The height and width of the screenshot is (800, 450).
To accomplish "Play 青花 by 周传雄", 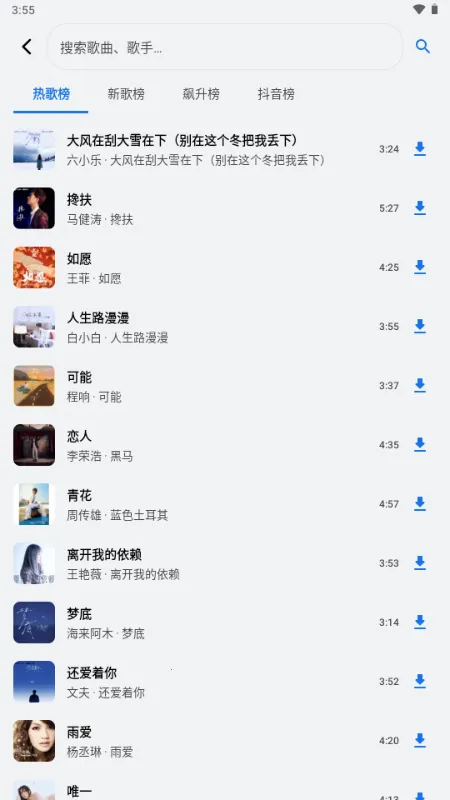I will 225,504.
